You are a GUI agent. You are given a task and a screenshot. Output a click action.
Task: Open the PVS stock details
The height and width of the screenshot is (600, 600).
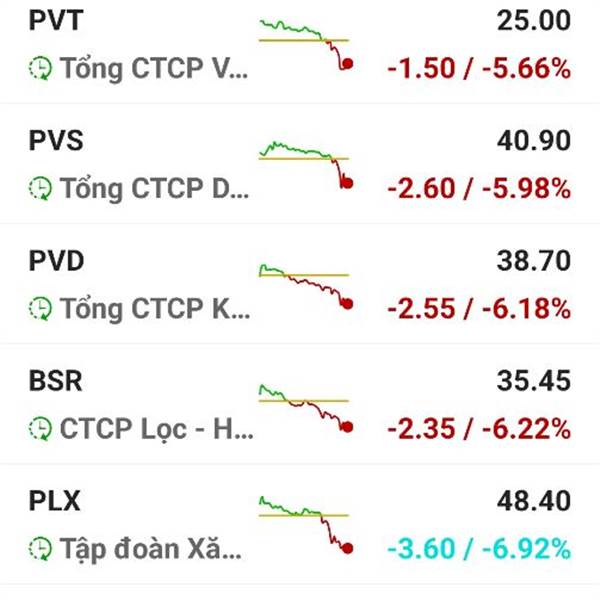point(300,164)
